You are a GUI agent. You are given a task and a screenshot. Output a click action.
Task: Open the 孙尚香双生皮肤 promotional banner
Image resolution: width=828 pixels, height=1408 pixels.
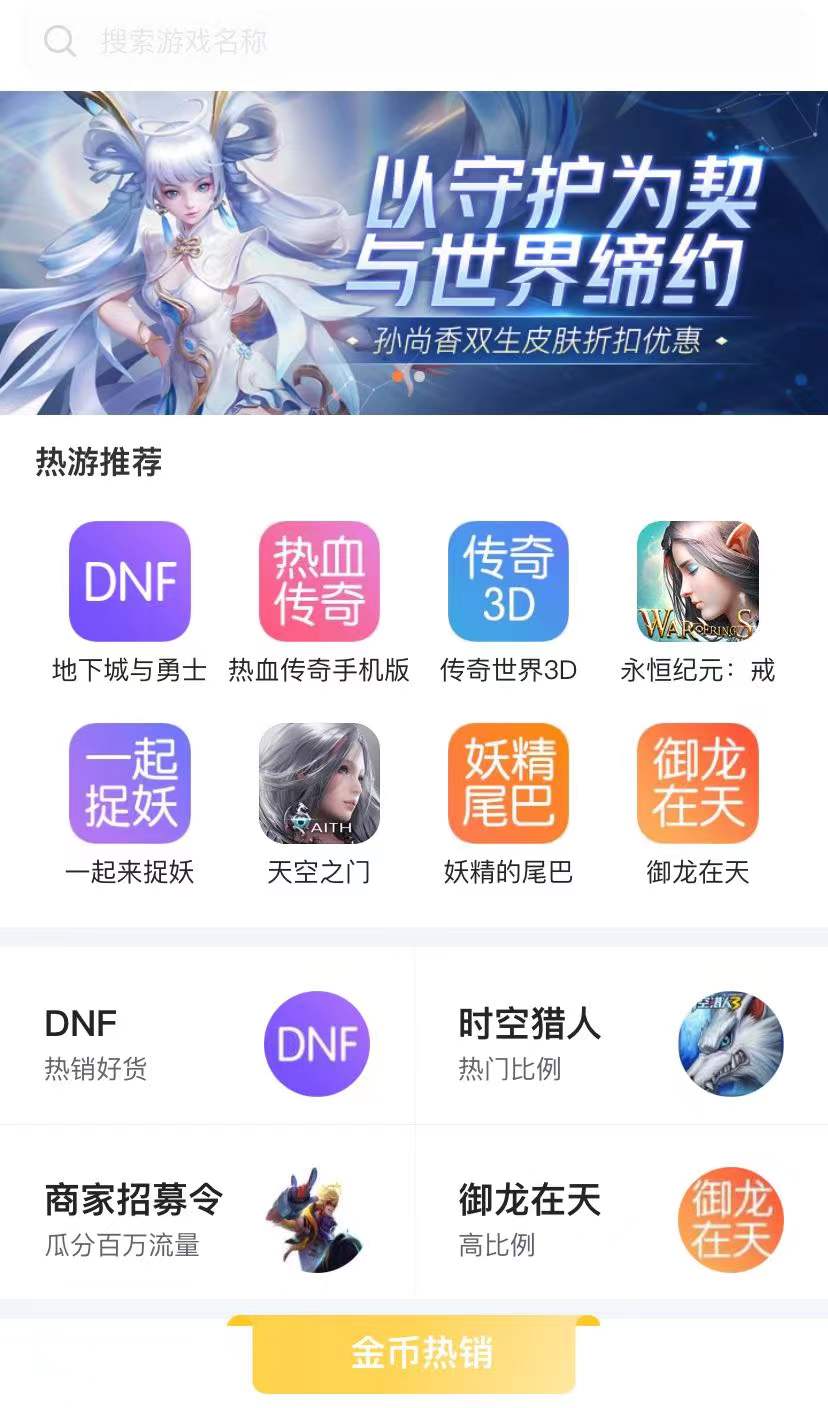414,252
